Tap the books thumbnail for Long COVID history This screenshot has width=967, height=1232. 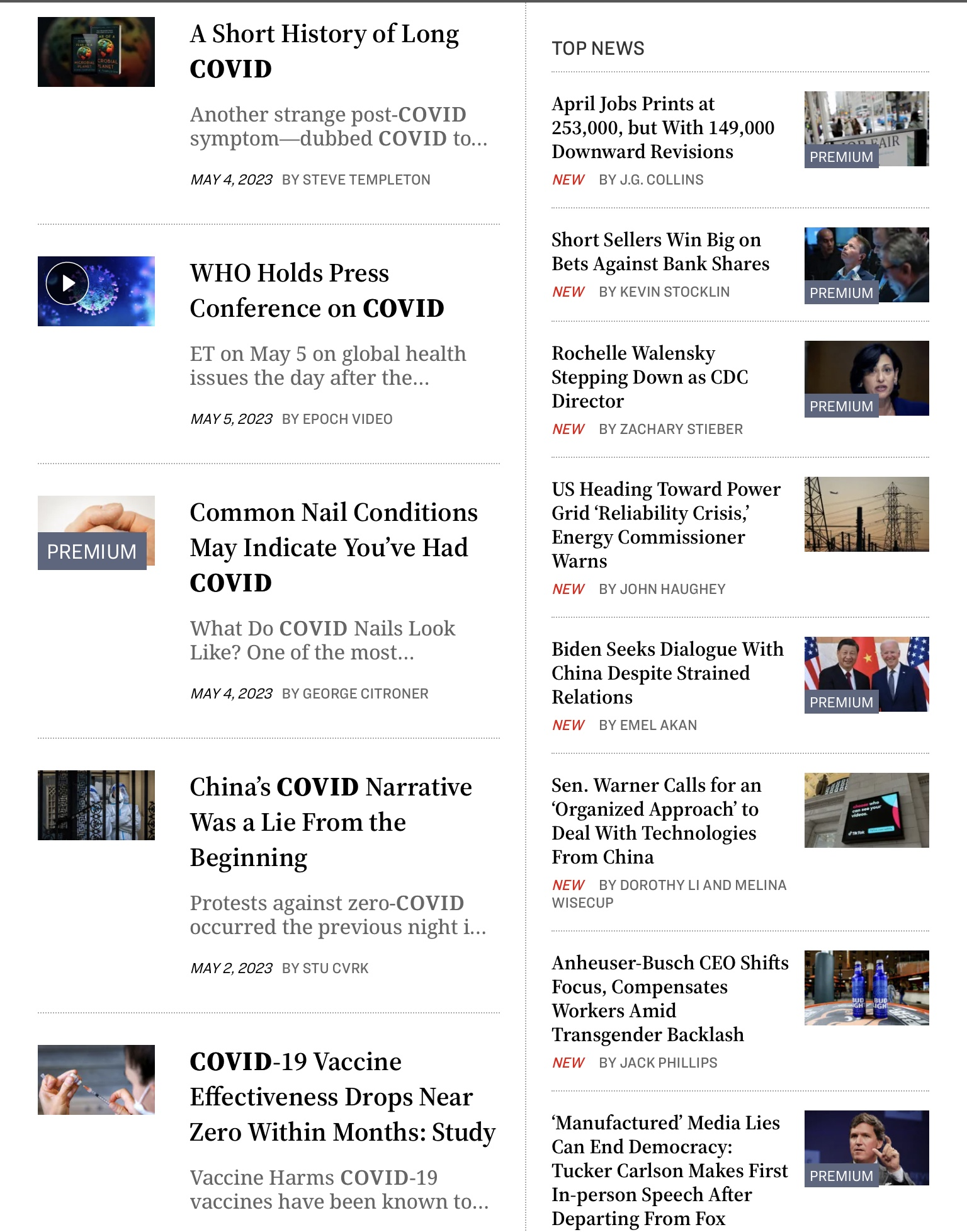[96, 52]
